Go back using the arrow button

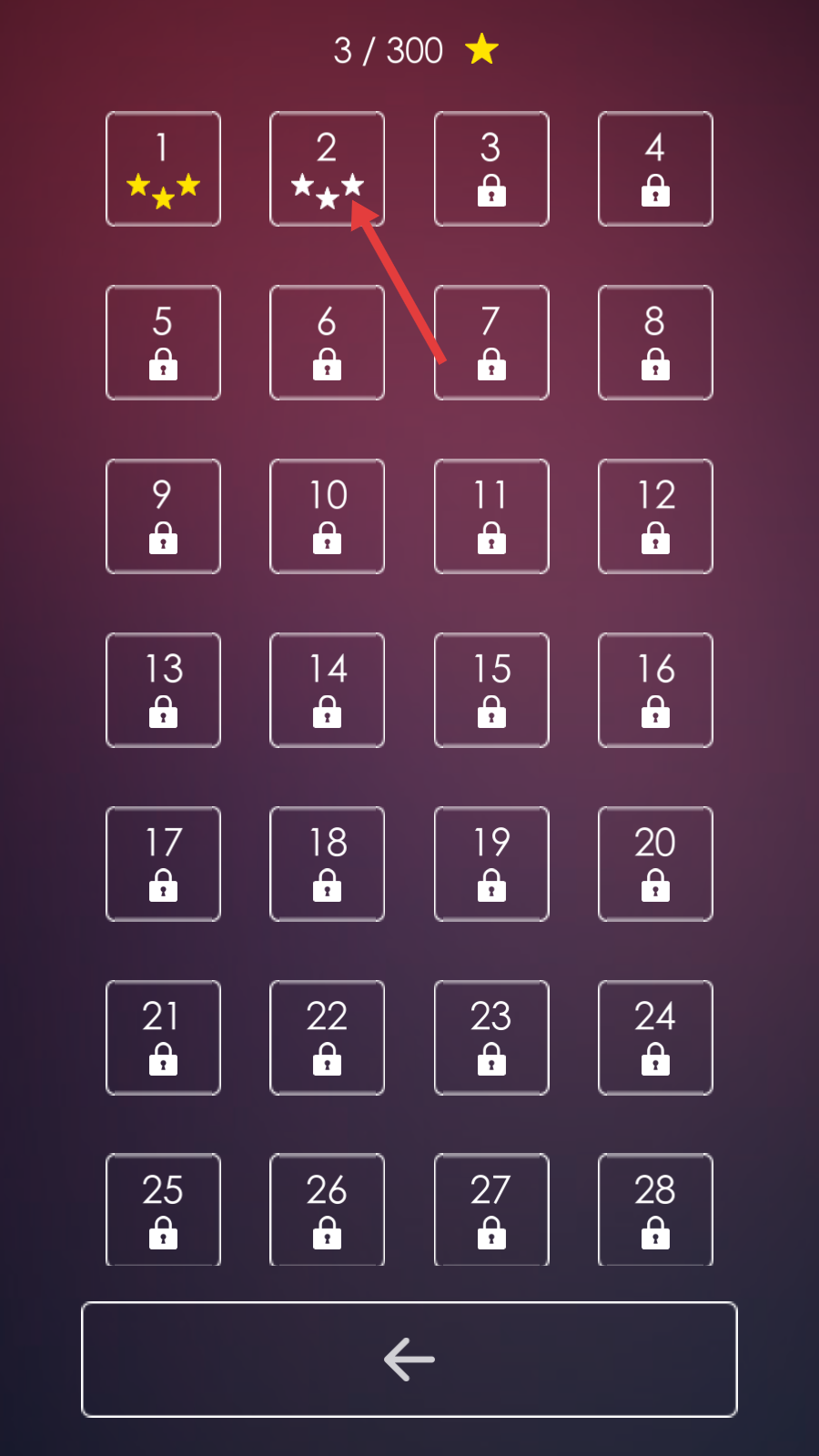pos(409,1360)
